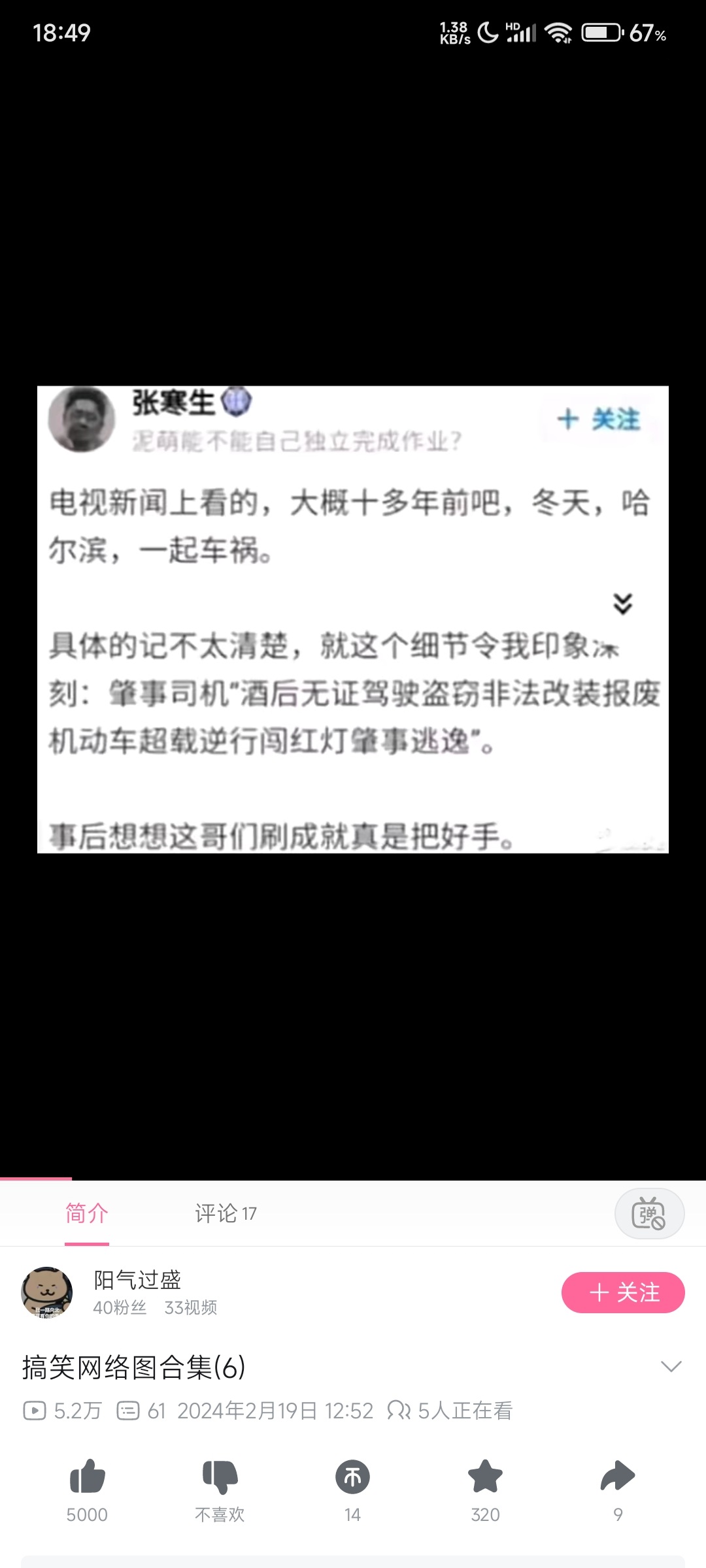Follow uploader 阳气过盛 with 关注 button
This screenshot has height=1568, width=706.
(x=622, y=1292)
